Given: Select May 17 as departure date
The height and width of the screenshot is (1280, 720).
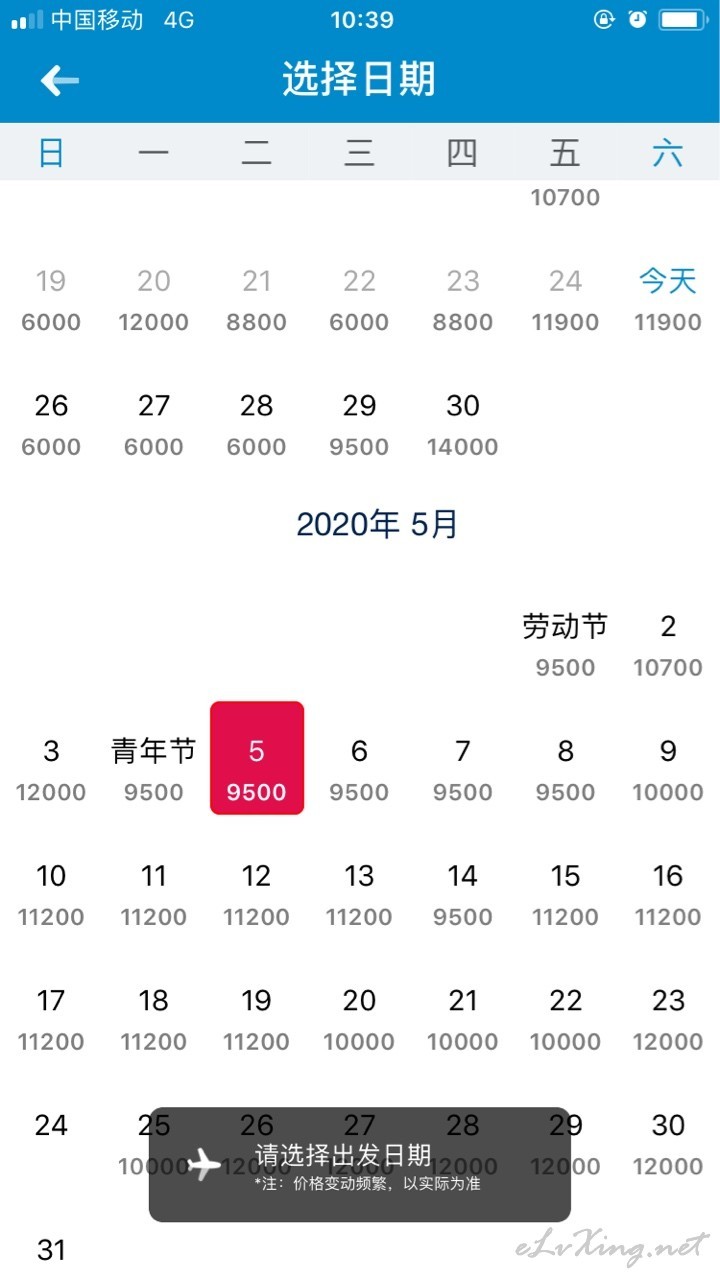Looking at the screenshot, I should (x=51, y=1020).
